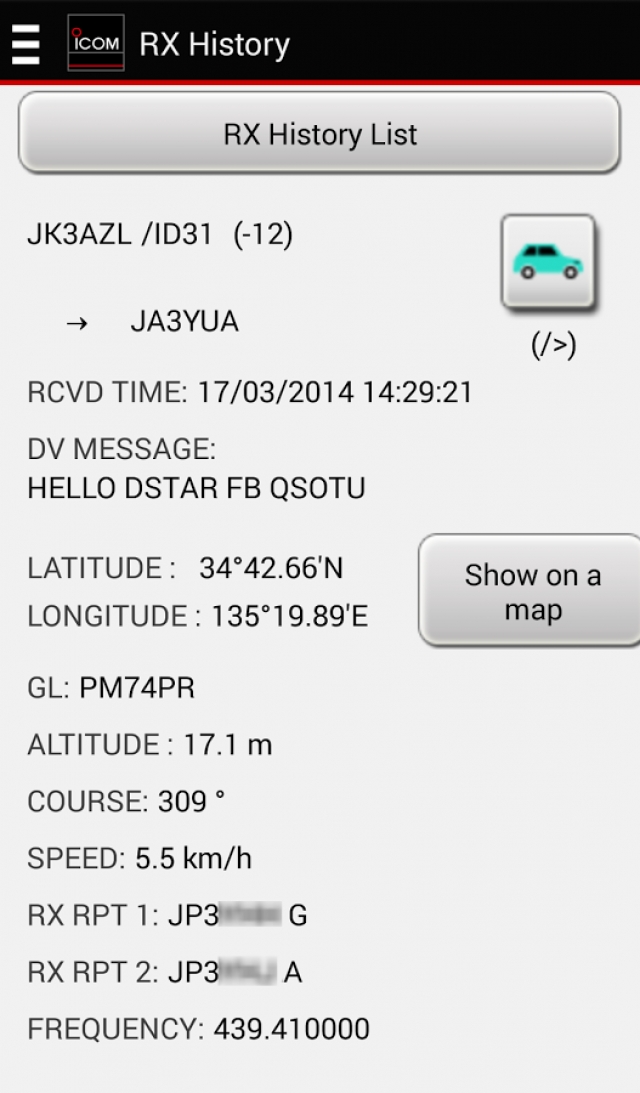Tap the car symbol icon button
Image resolution: width=640 pixels, height=1093 pixels.
tap(548, 261)
